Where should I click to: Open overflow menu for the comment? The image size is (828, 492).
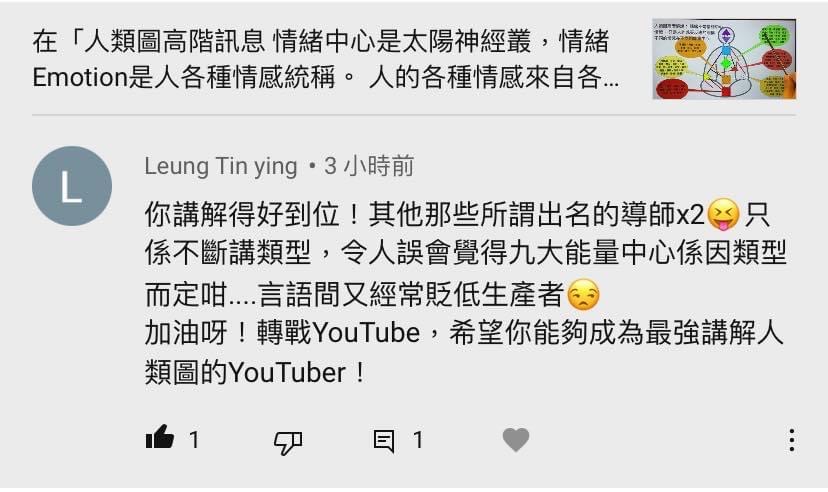click(x=792, y=440)
